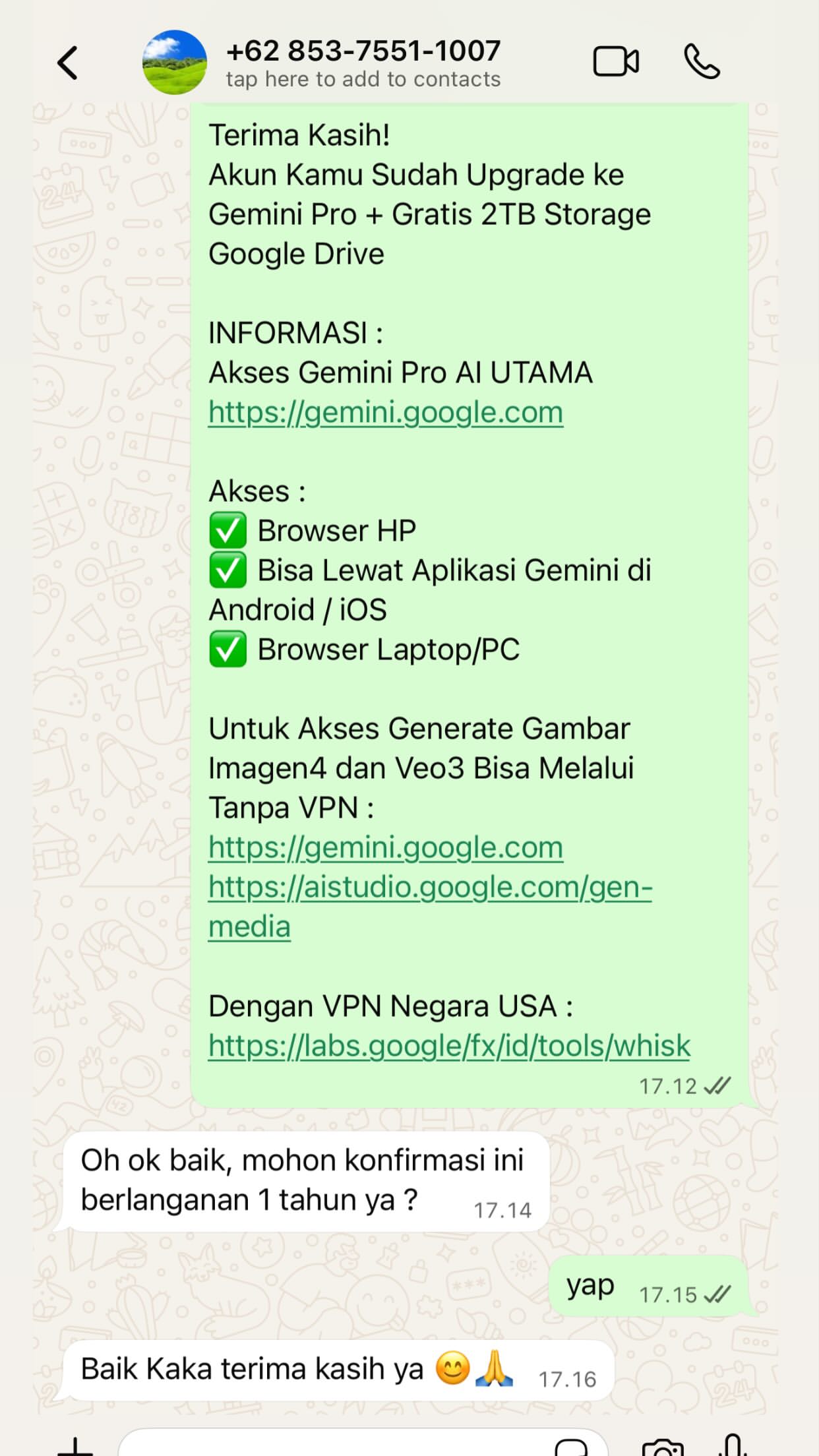Image resolution: width=819 pixels, height=1456 pixels.
Task: Tap the number header to add to contacts
Action: (363, 63)
